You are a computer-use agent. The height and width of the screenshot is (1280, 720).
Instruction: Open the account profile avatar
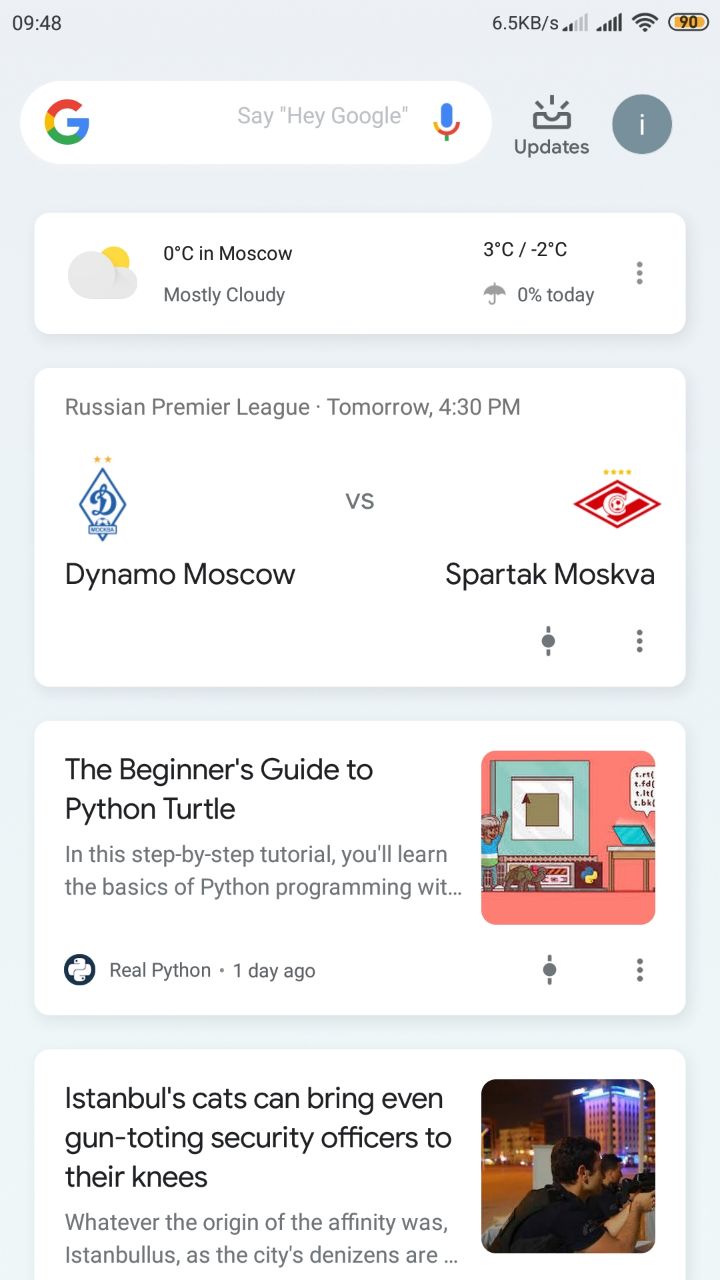click(642, 124)
